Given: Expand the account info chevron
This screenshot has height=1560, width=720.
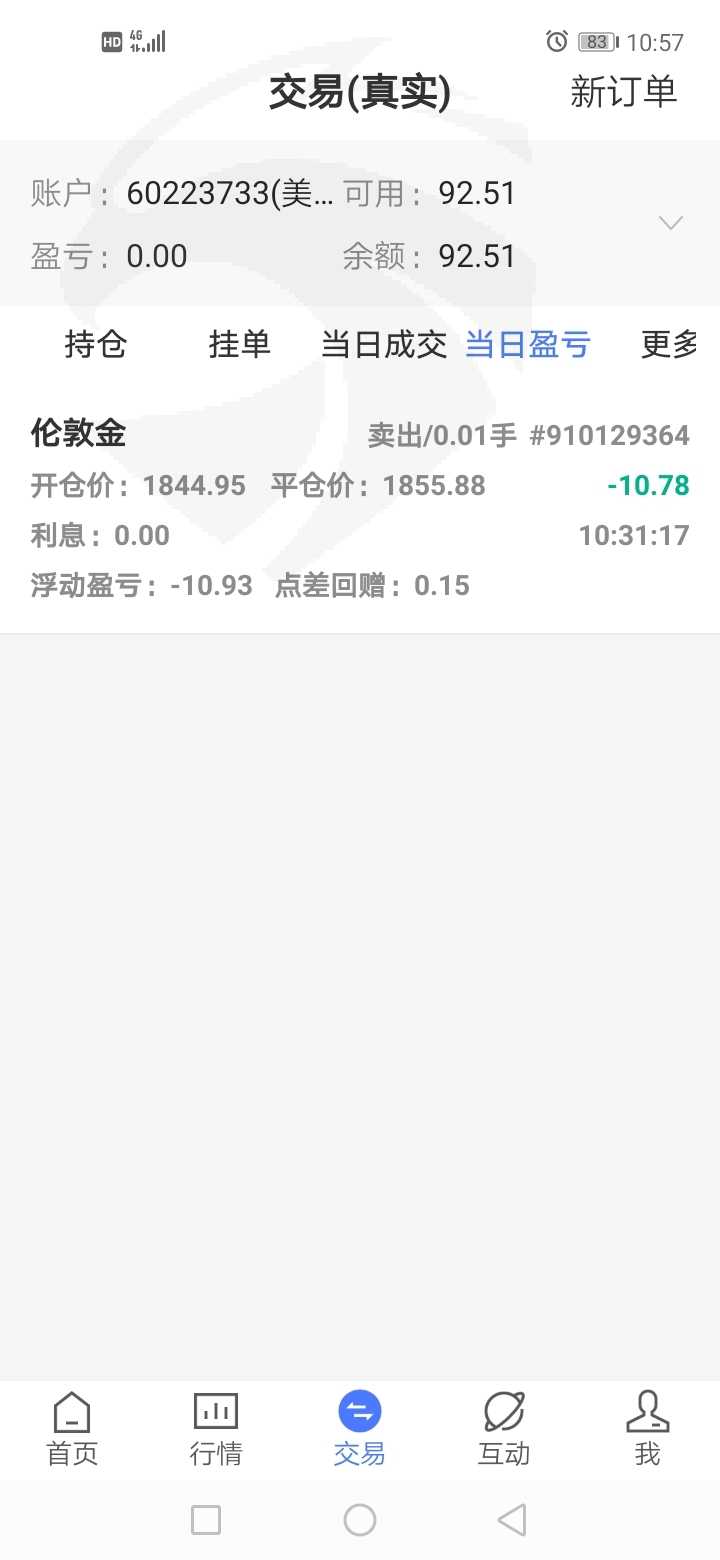Looking at the screenshot, I should (671, 223).
